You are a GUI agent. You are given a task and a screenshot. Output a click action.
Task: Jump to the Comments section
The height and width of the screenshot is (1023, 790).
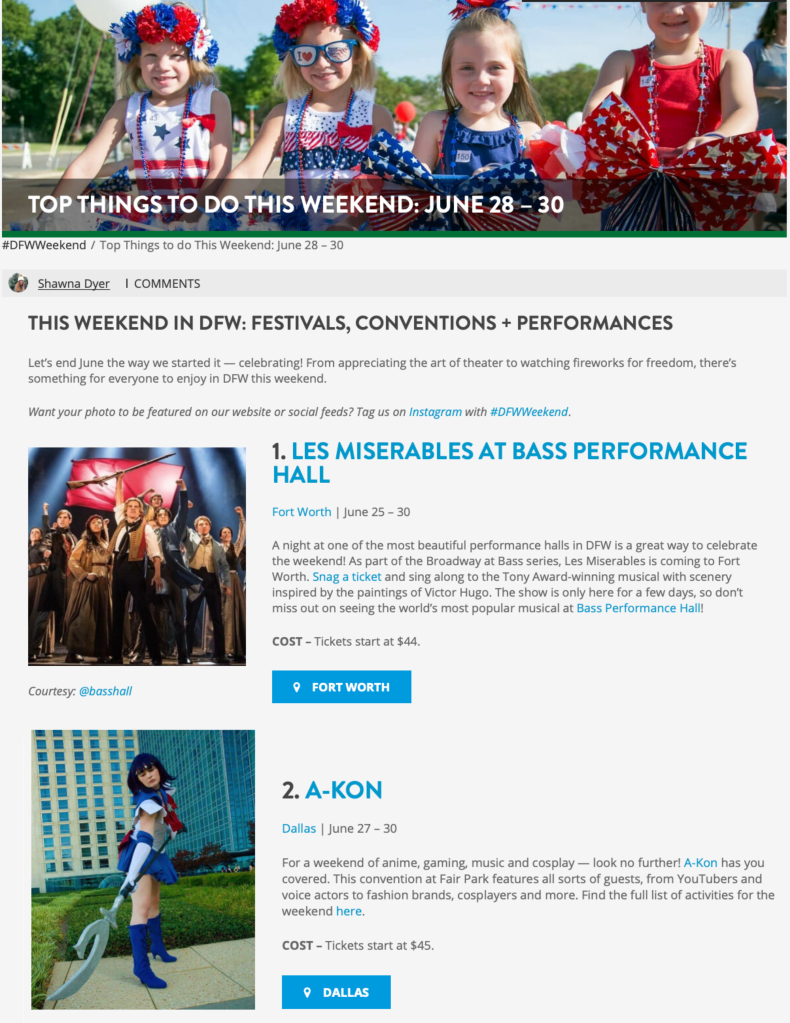(x=166, y=283)
